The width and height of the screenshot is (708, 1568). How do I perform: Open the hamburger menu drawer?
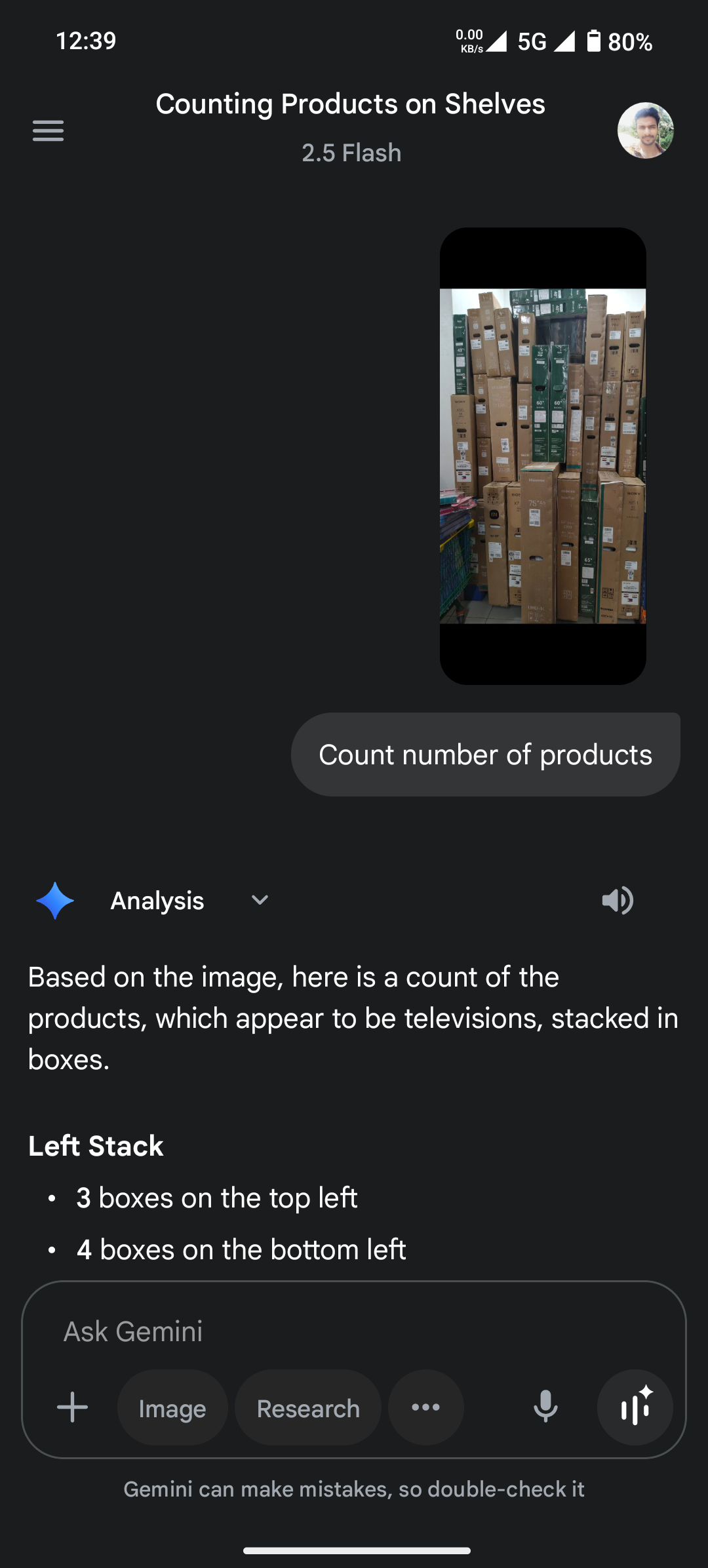tap(48, 130)
